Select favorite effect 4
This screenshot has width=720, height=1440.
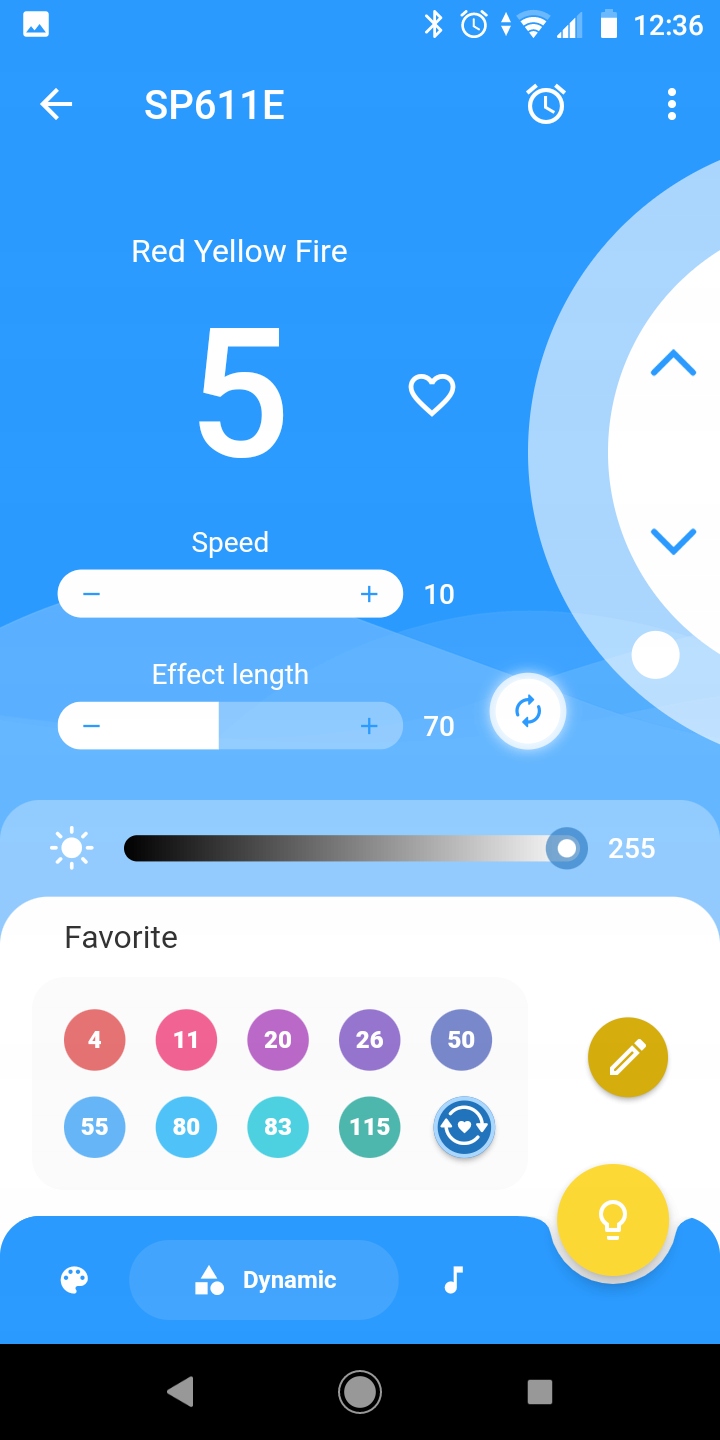pyautogui.click(x=95, y=1040)
